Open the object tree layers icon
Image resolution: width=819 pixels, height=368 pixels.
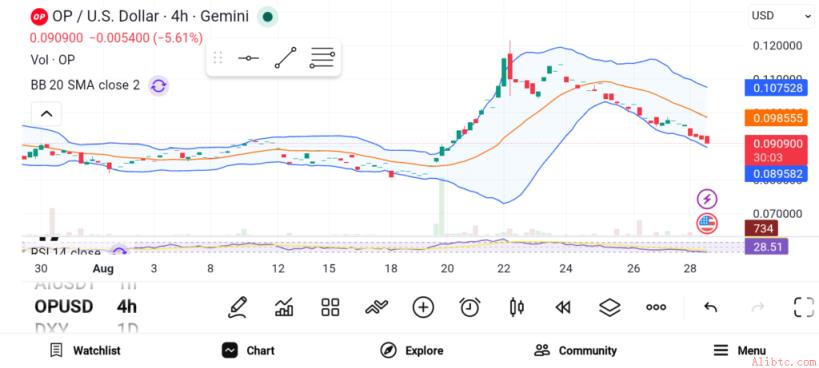click(609, 307)
